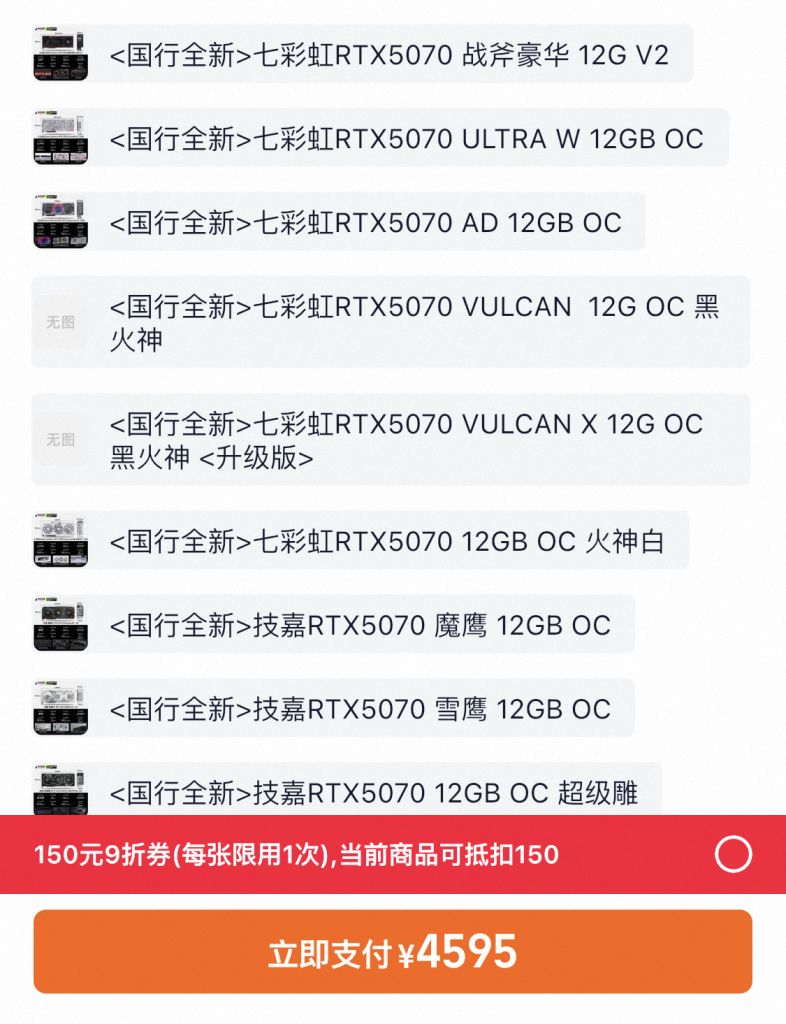Click the 火神白 product image

[58, 538]
